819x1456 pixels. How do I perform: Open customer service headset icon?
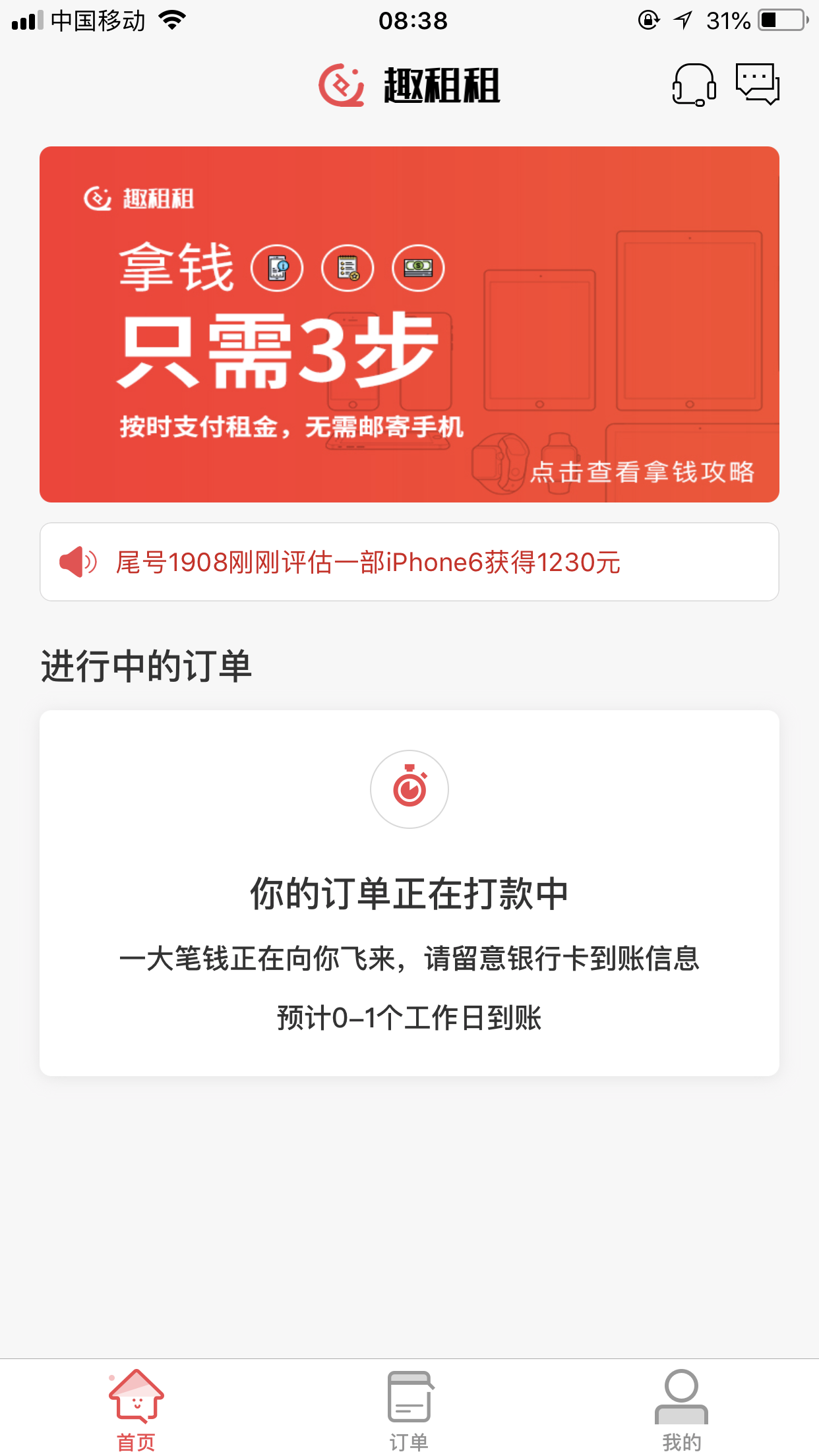coord(694,84)
